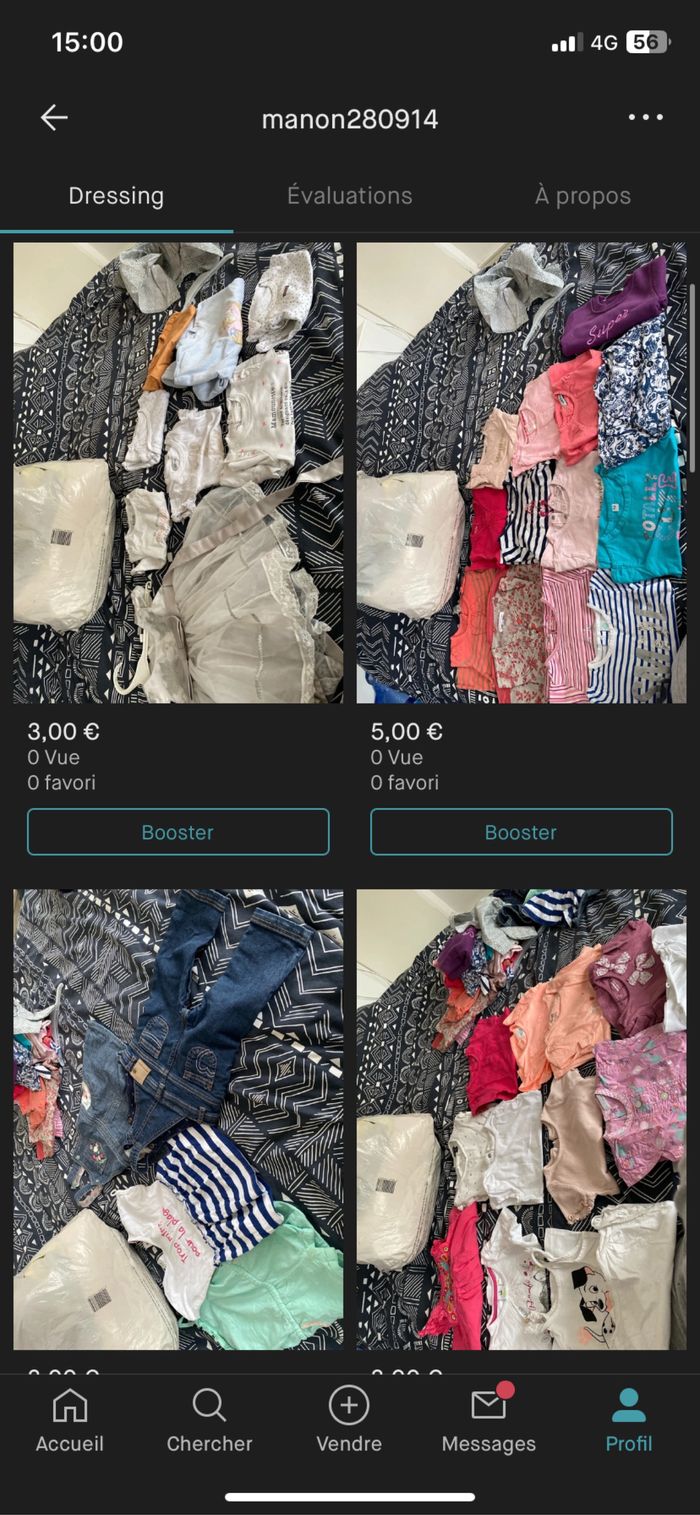Image resolution: width=700 pixels, height=1515 pixels.
Task: Switch to the Dressing tab
Action: (x=116, y=196)
